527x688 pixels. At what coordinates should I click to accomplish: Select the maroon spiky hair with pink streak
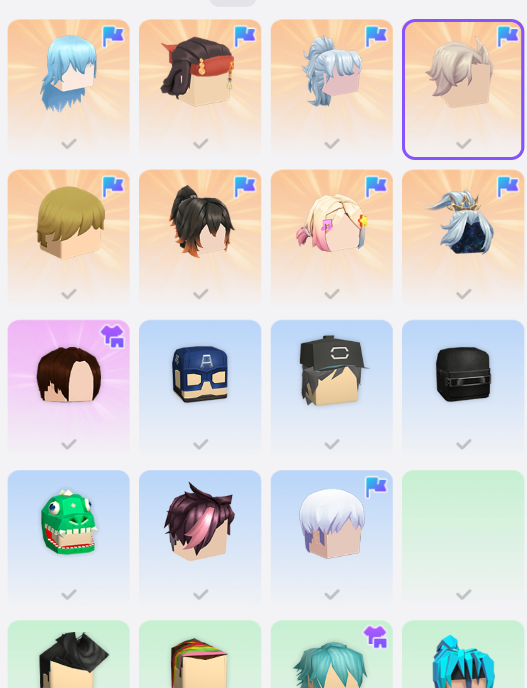[200, 538]
